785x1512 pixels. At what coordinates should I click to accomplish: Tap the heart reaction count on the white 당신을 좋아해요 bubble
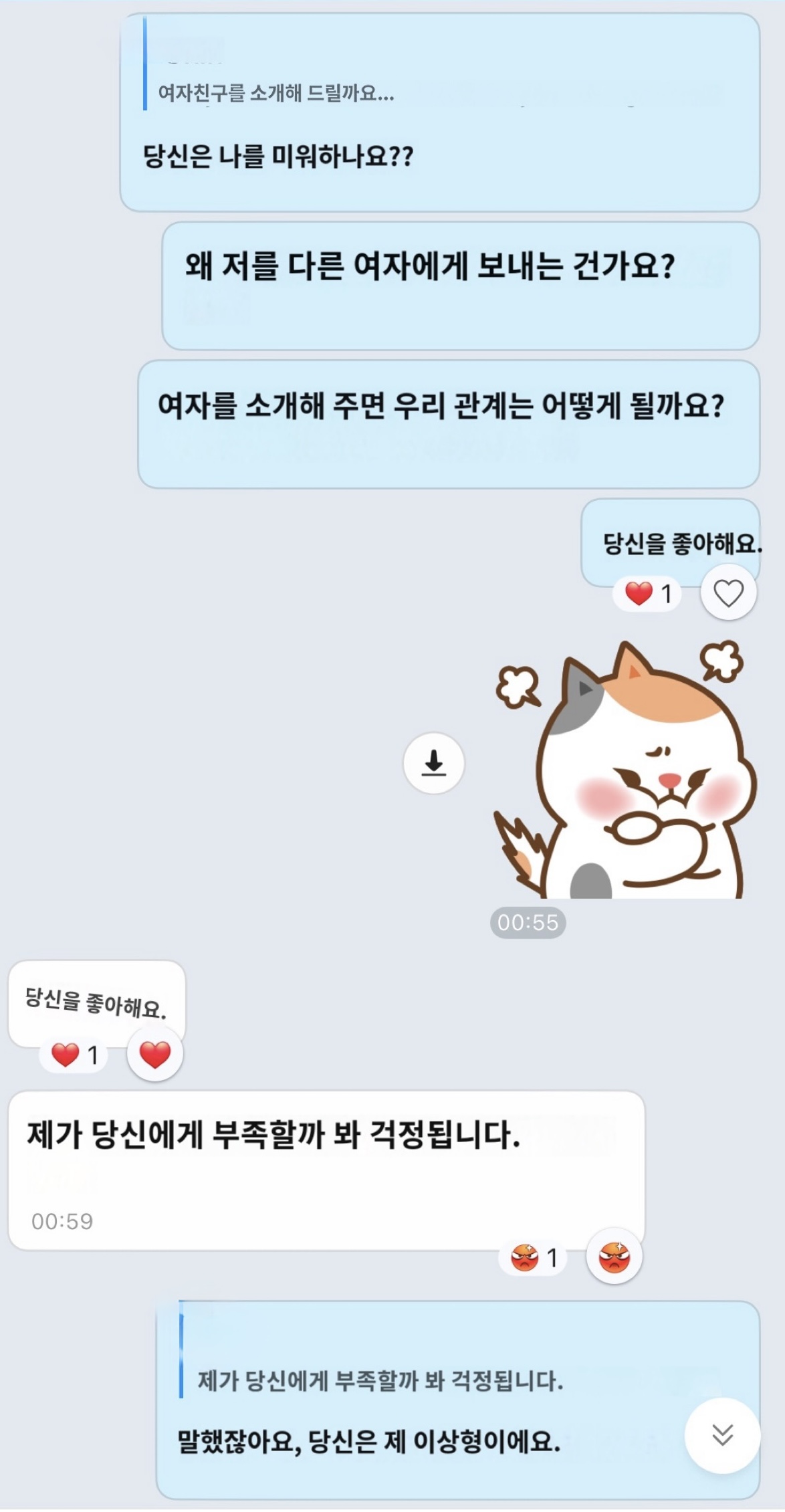click(74, 1055)
